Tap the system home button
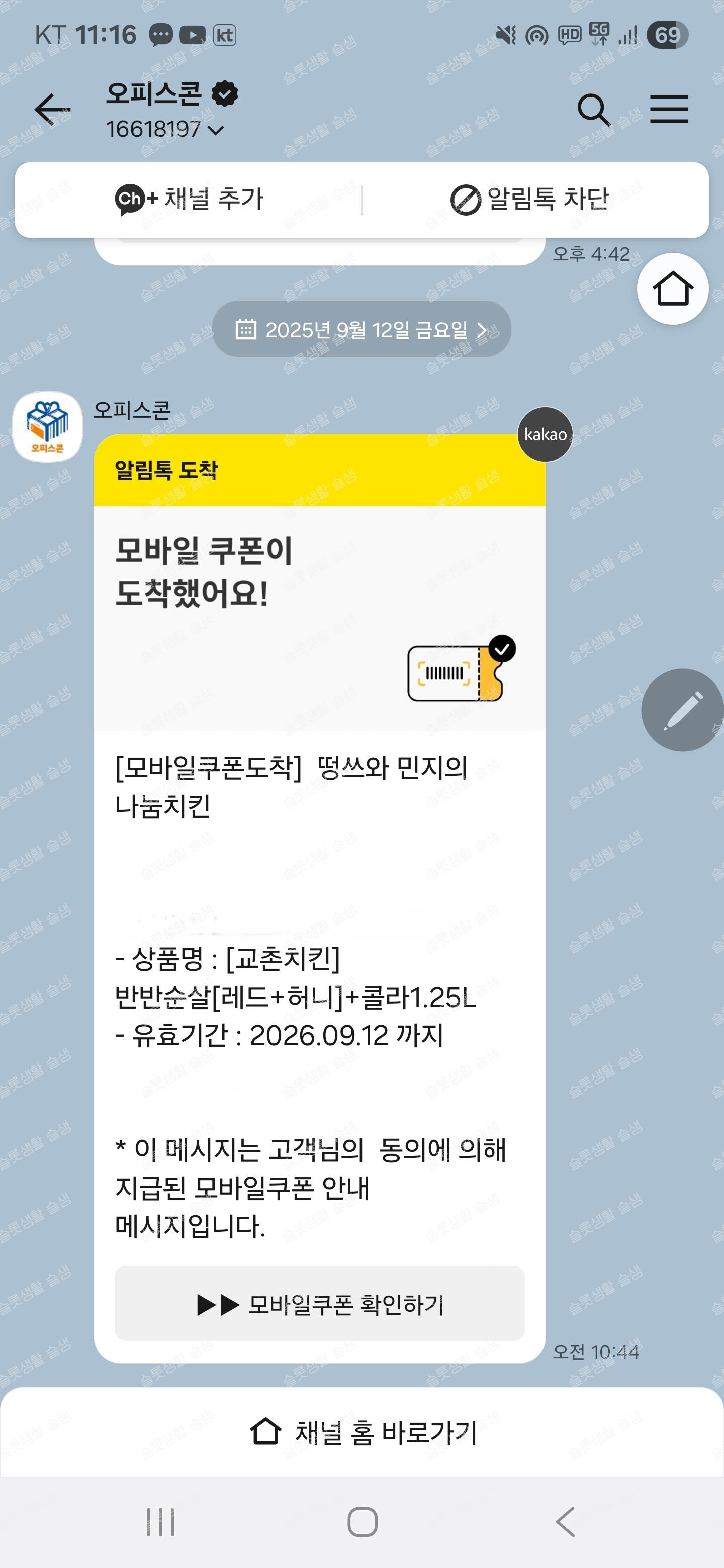 click(363, 1522)
